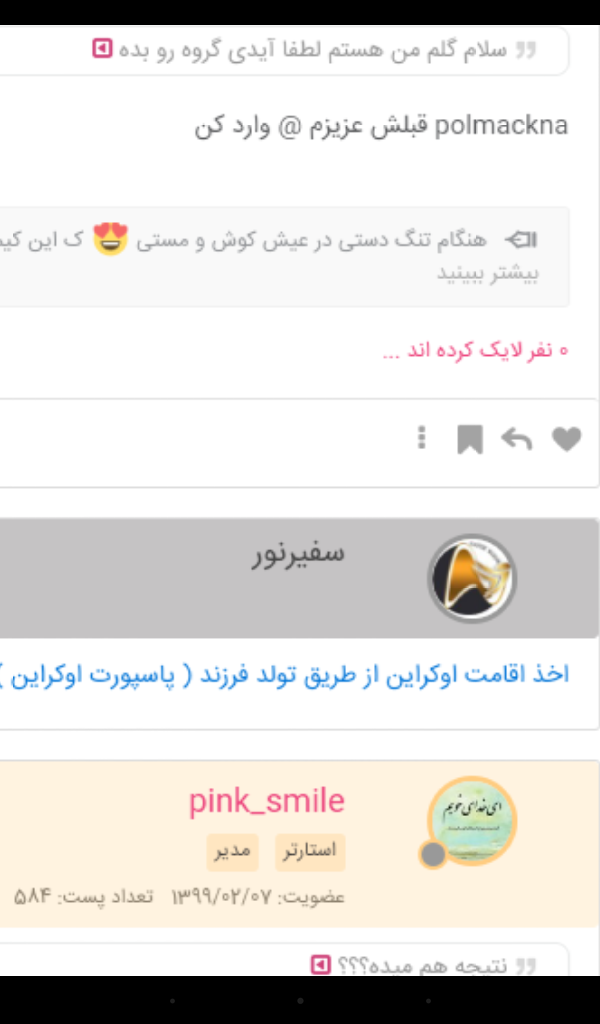Open the three-dot overflow menu
The image size is (600, 1024).
(422, 438)
